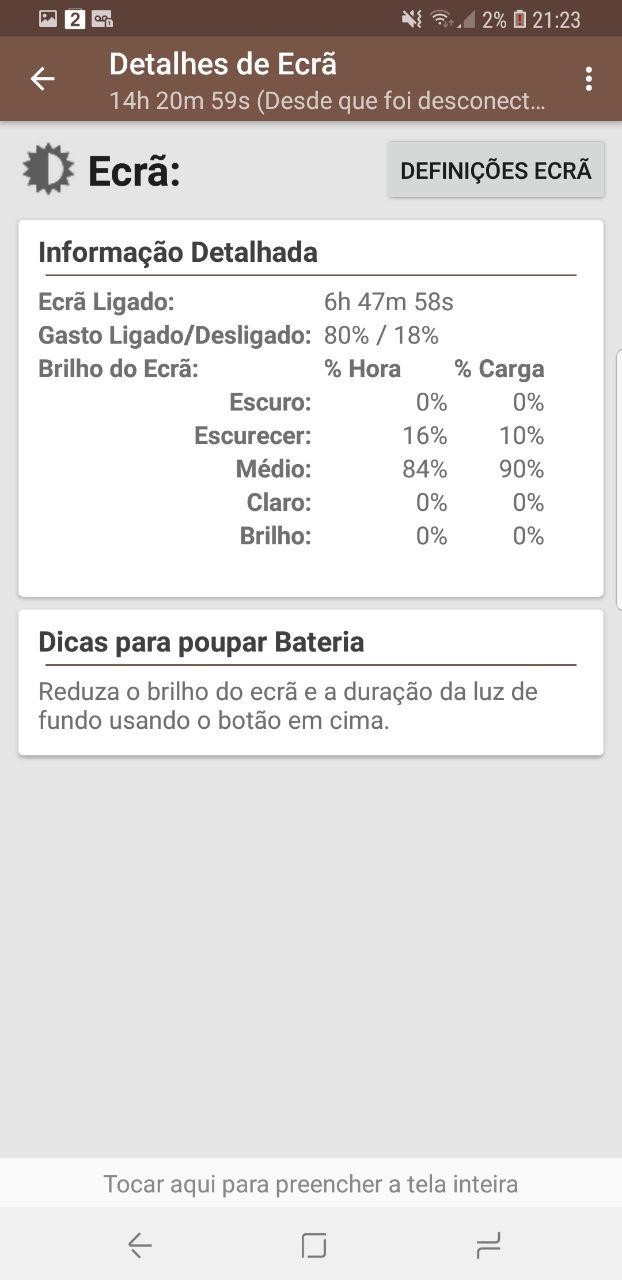This screenshot has width=622, height=1280.
Task: Open Definições Ecrã settings button
Action: point(496,170)
